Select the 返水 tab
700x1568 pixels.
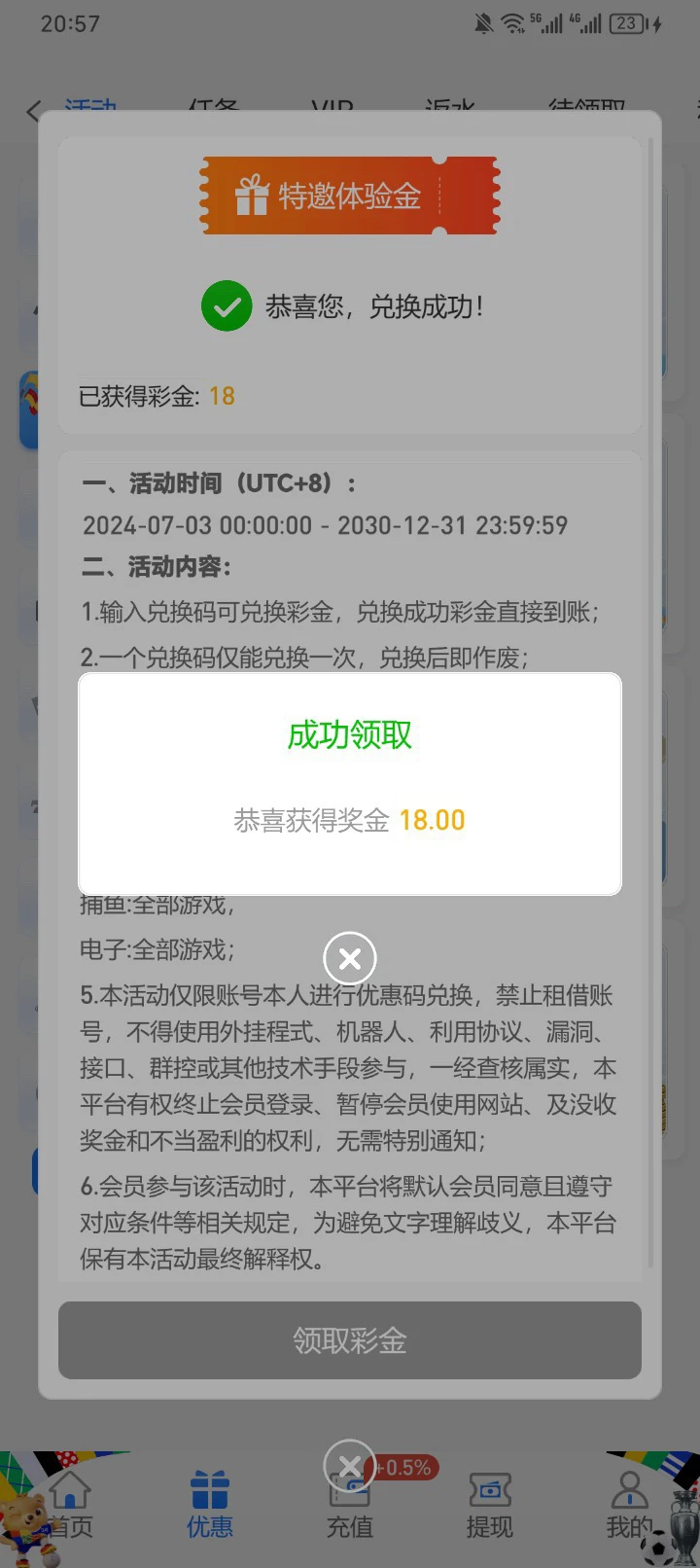coord(451,107)
